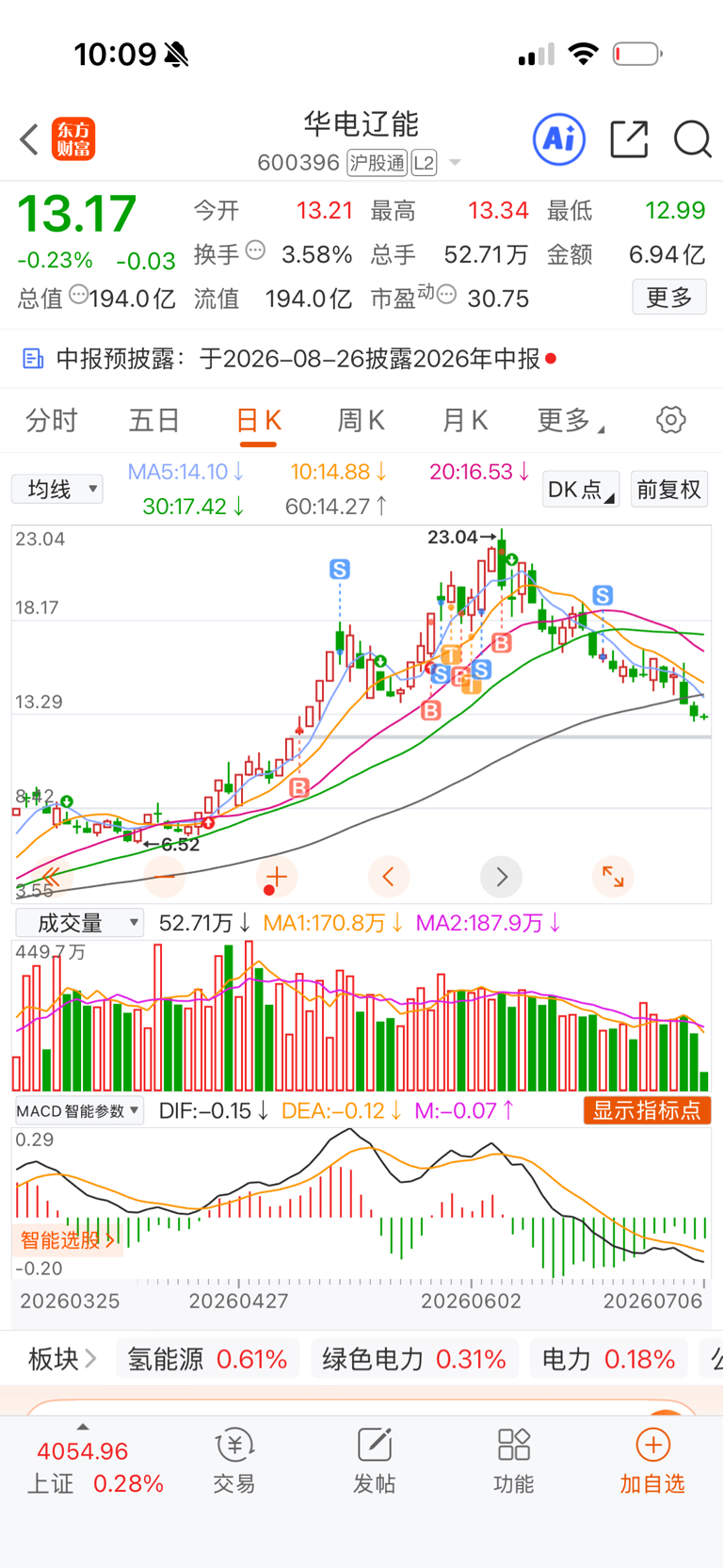Go back using the top-left arrow
724x1568 pixels.
point(29,139)
